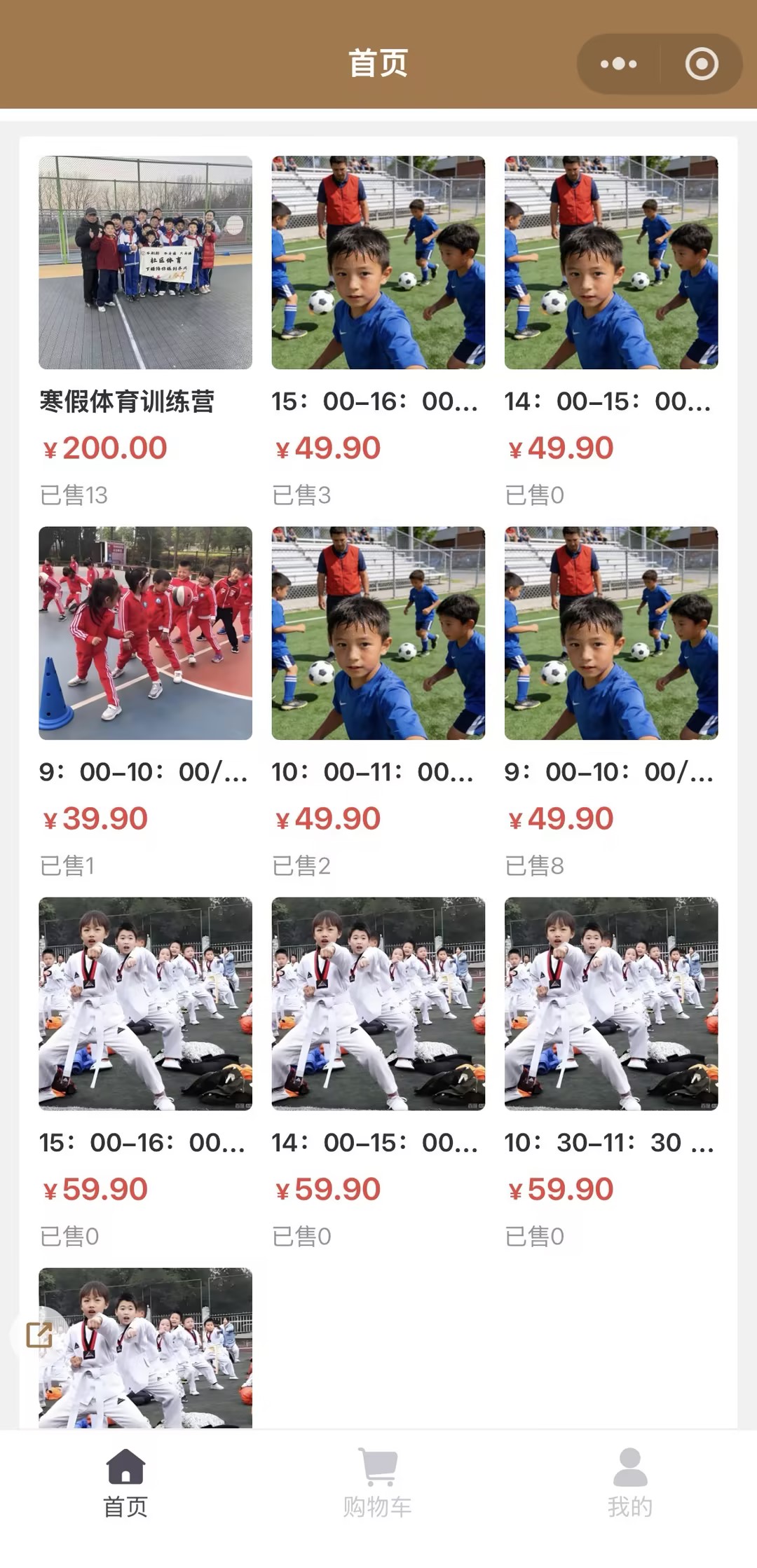Screen dimensions: 757x1568
Task: Open the 10:00-11:00 class priced ¥49.90
Action: [378, 633]
